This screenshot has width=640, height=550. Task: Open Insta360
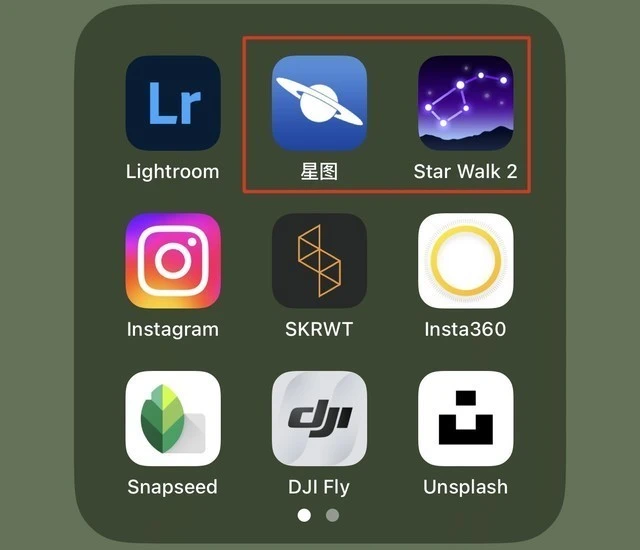(465, 261)
